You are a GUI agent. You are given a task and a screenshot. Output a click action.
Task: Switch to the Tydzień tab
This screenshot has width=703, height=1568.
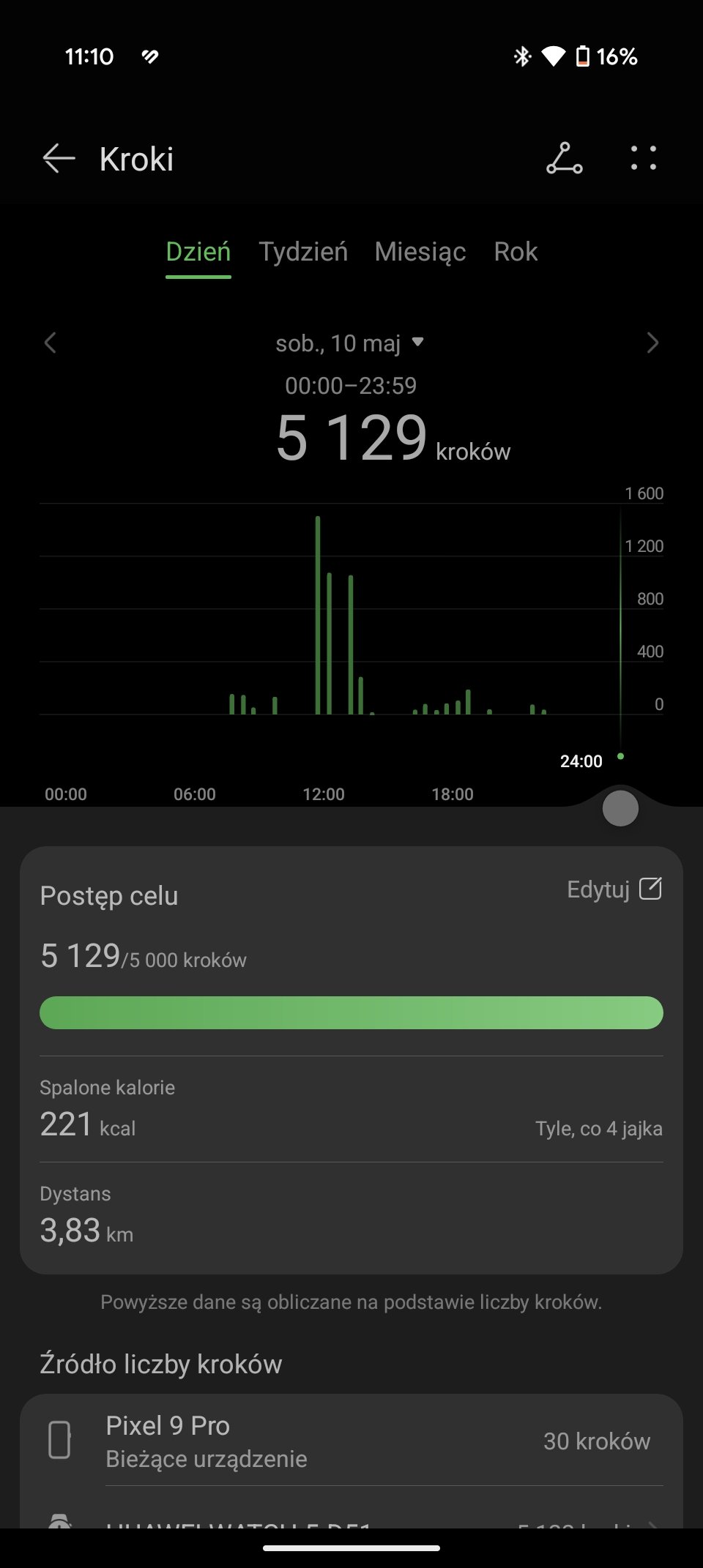303,252
